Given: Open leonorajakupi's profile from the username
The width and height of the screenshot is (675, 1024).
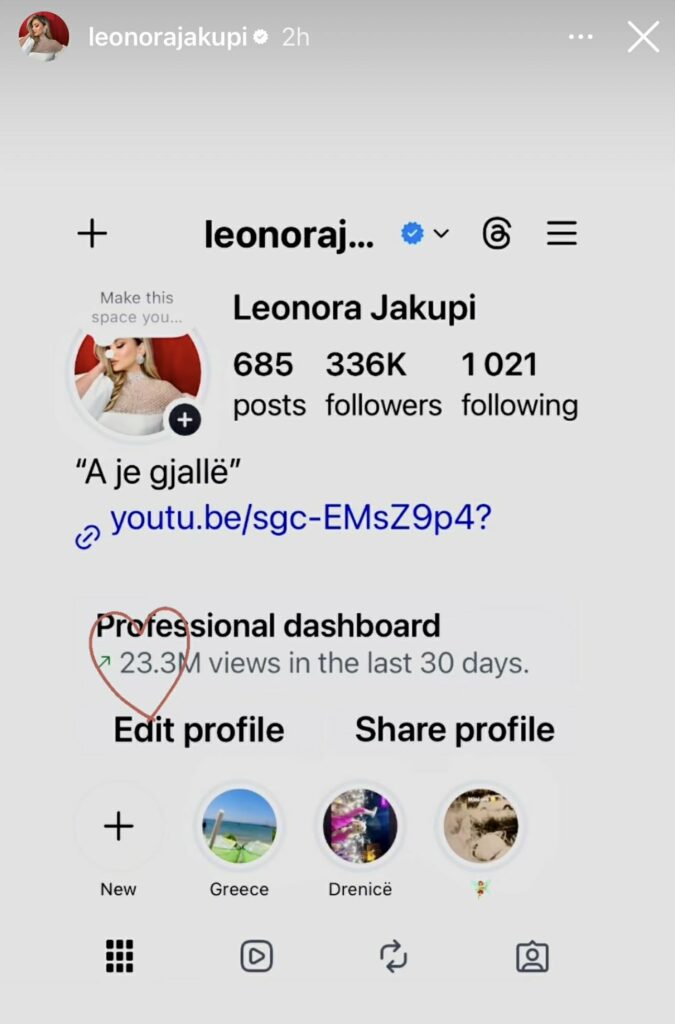Looking at the screenshot, I should pos(167,38).
